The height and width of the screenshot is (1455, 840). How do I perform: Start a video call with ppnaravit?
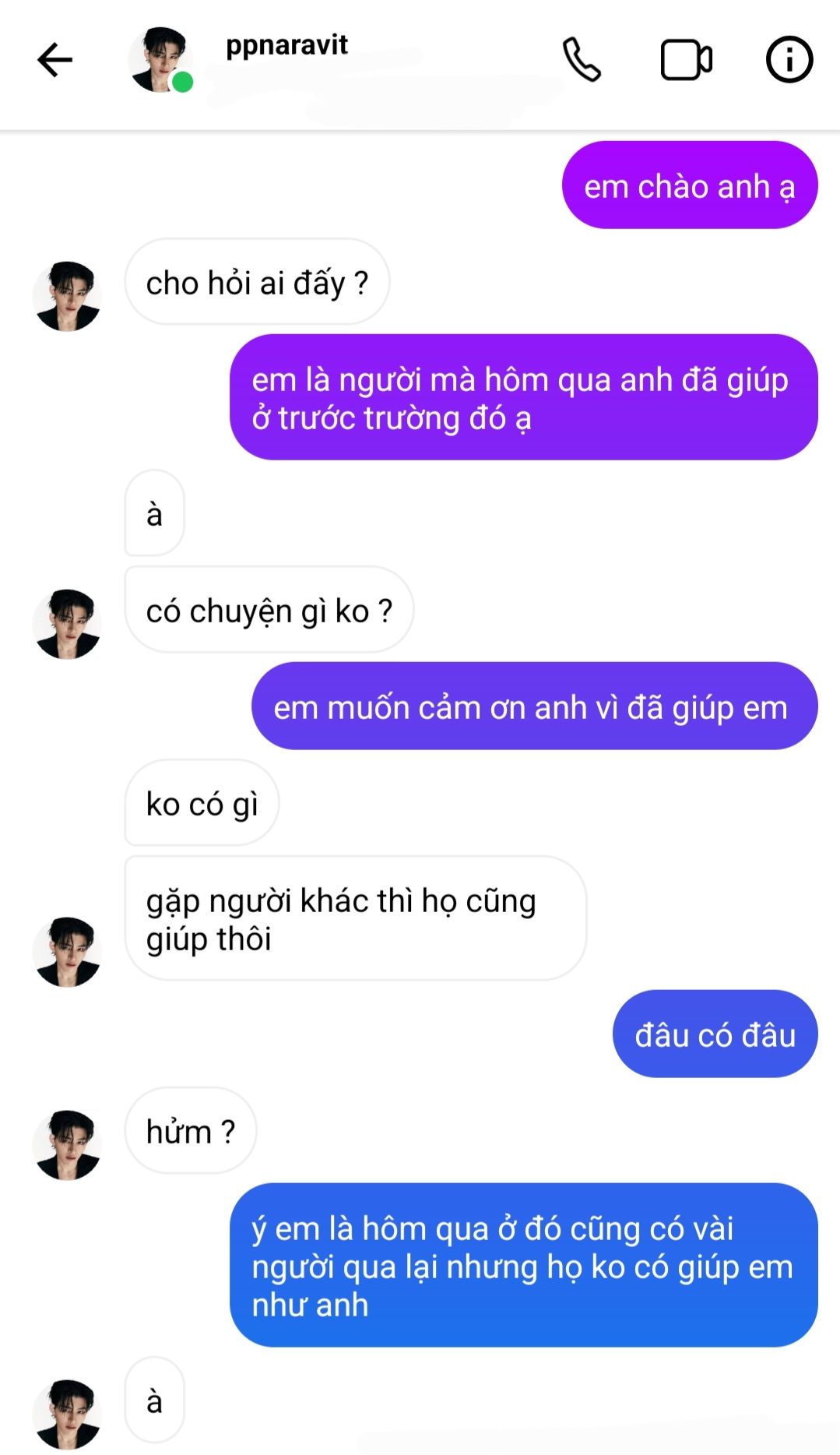pyautogui.click(x=686, y=60)
